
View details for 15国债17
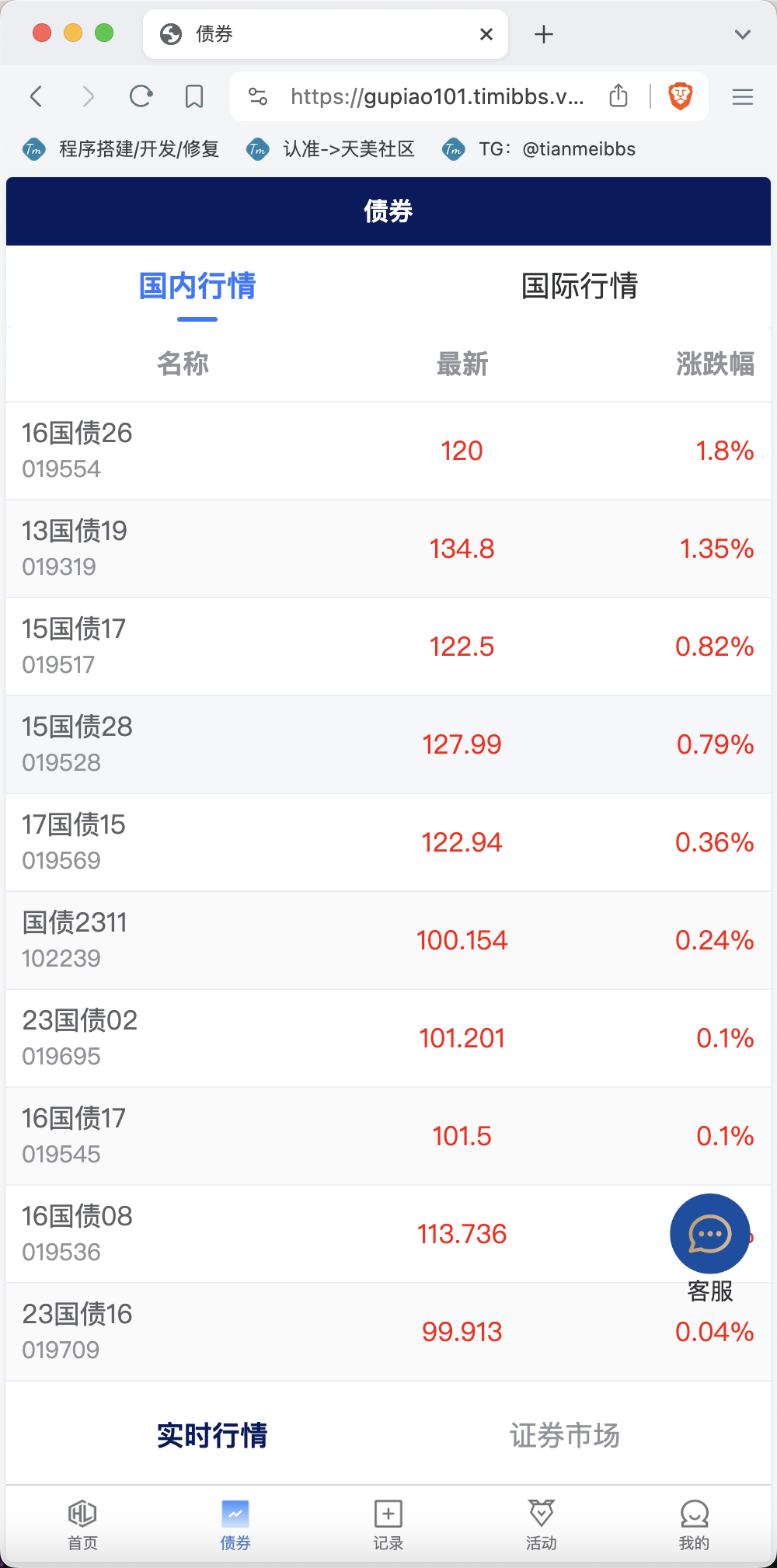pyautogui.click(x=388, y=646)
